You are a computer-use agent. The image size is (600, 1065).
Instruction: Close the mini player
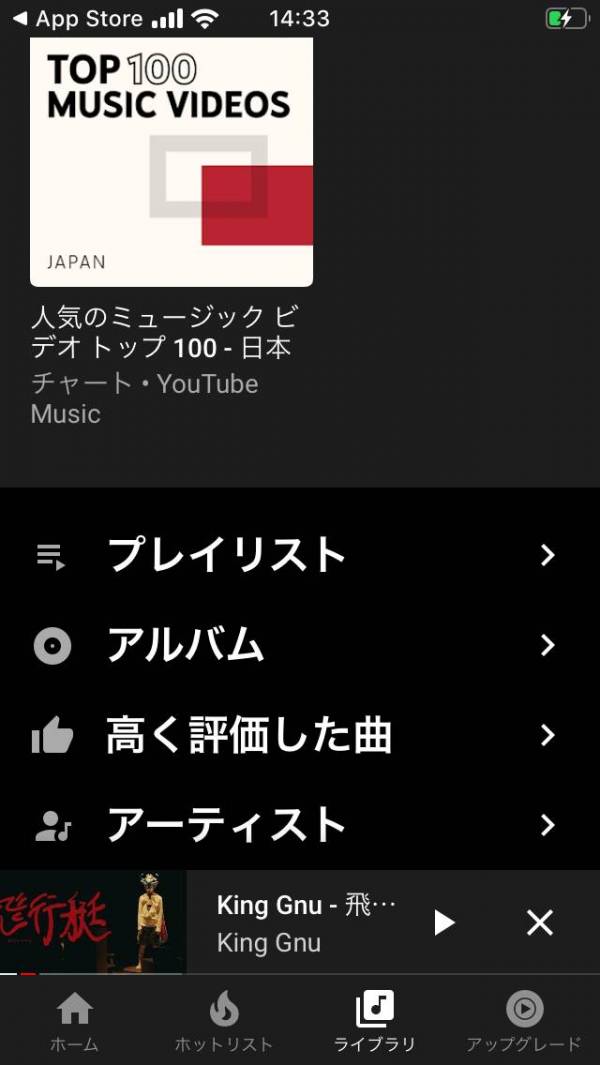point(540,922)
